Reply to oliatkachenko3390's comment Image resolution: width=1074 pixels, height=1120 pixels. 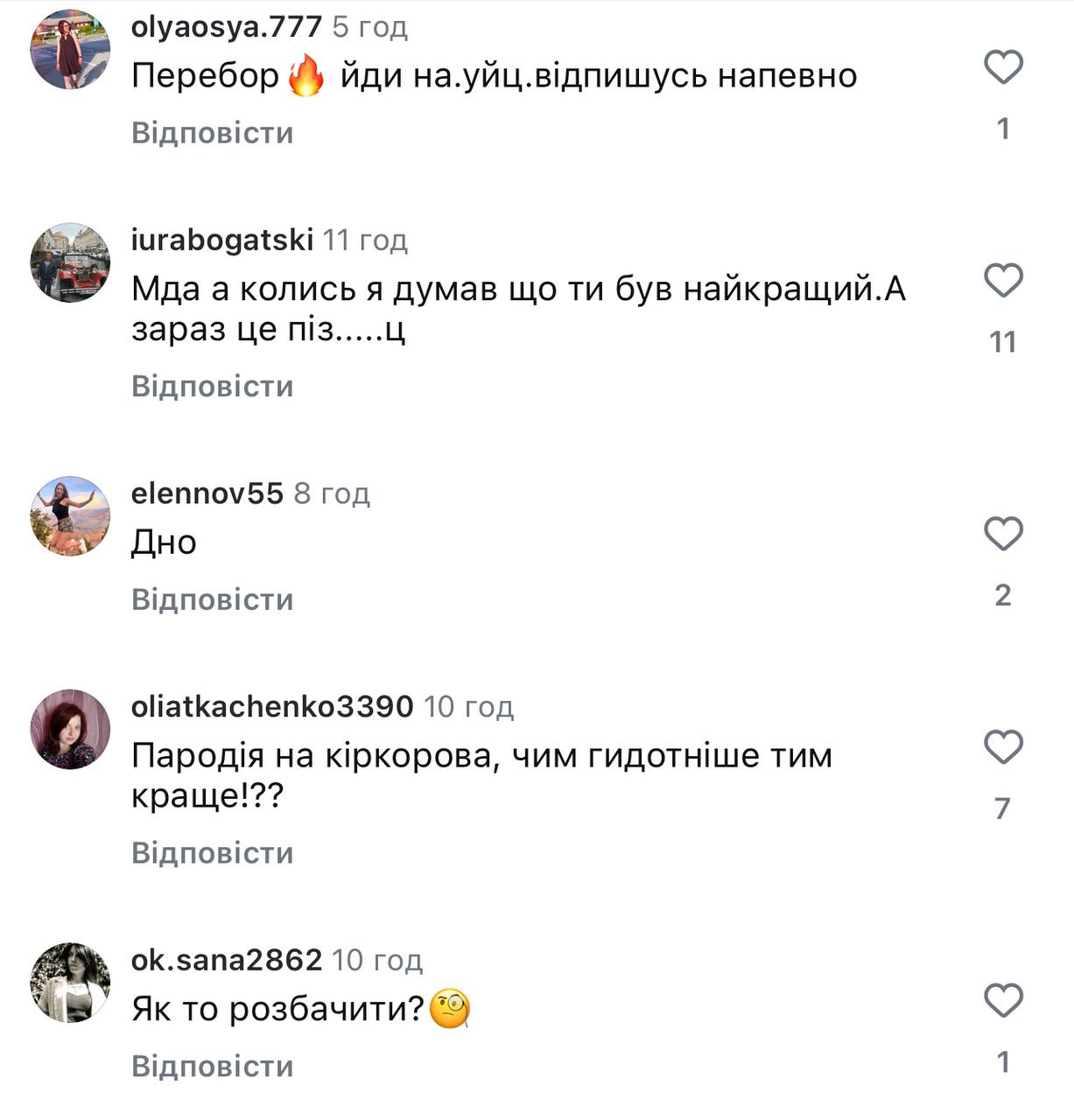212,854
